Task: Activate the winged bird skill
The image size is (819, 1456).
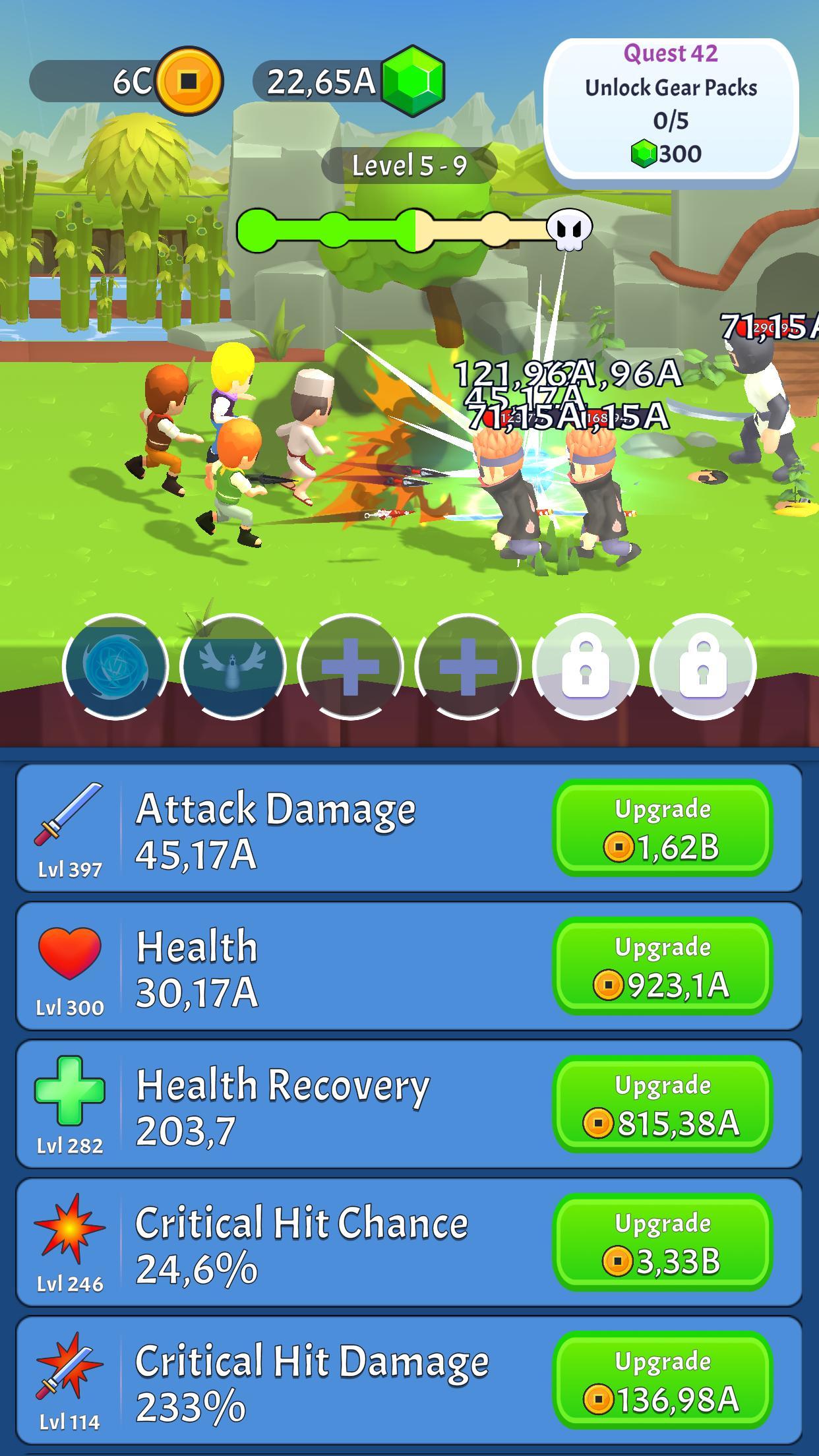Action: pyautogui.click(x=233, y=667)
